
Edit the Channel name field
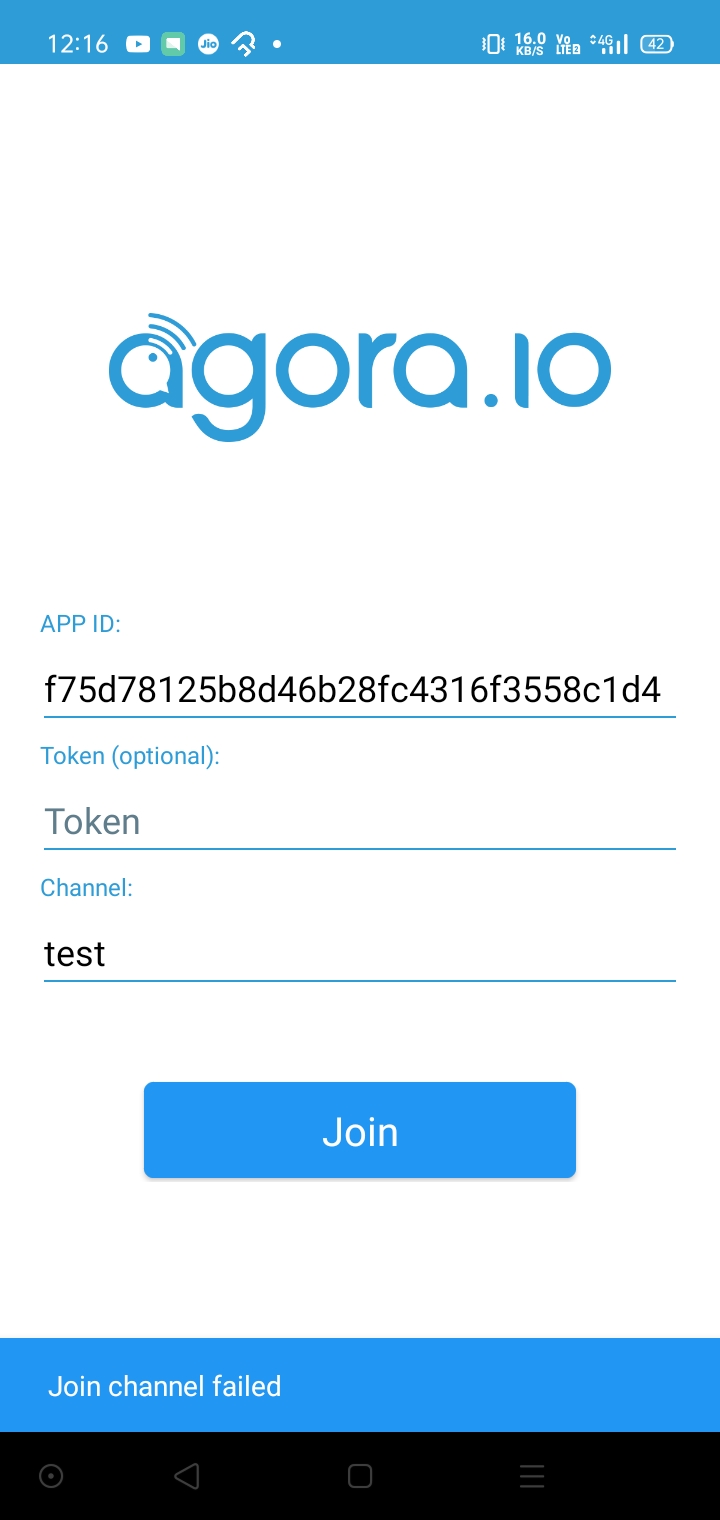click(x=359, y=954)
